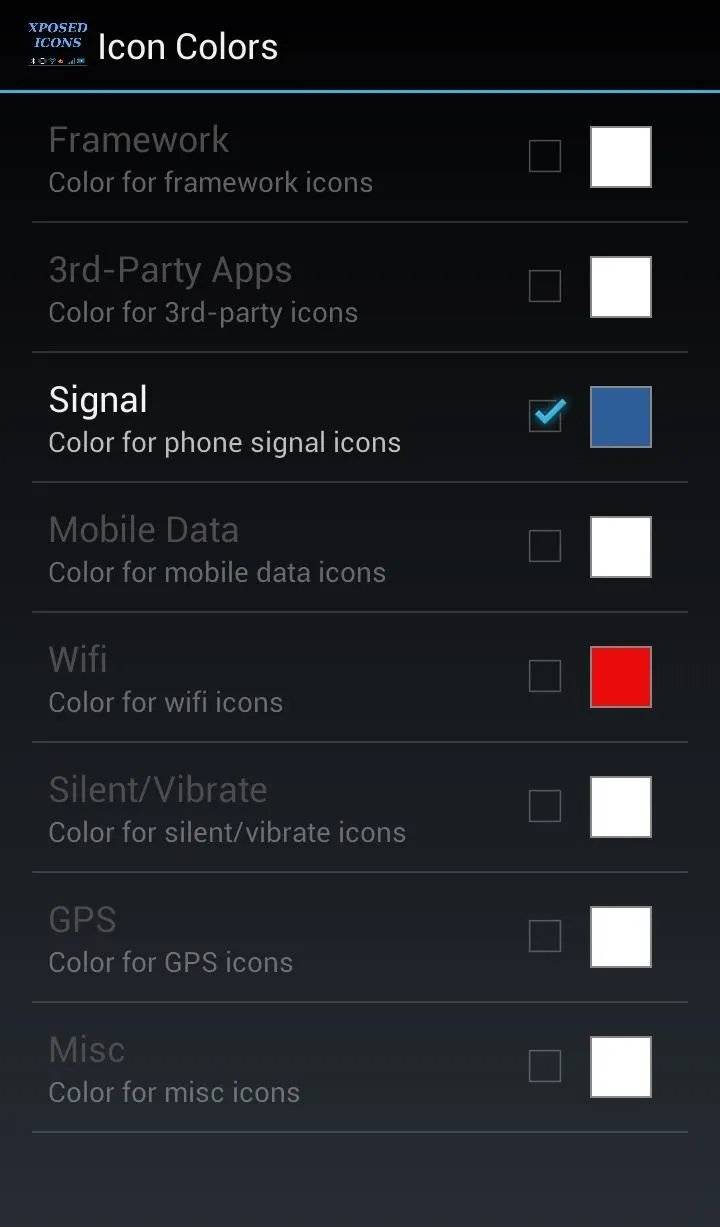Select the GPS color swatch
Image resolution: width=720 pixels, height=1227 pixels.
[621, 937]
